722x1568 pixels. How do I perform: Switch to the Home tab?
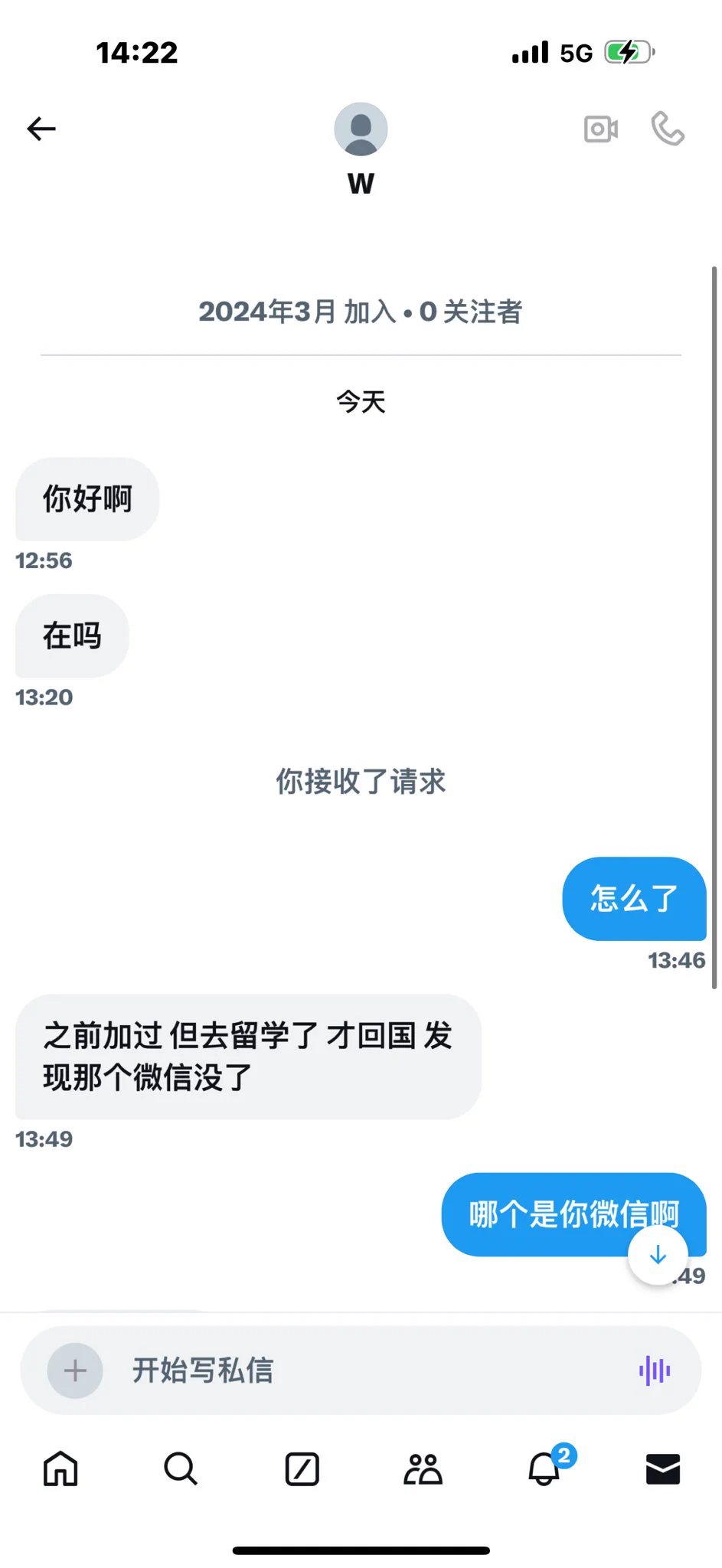60,1468
